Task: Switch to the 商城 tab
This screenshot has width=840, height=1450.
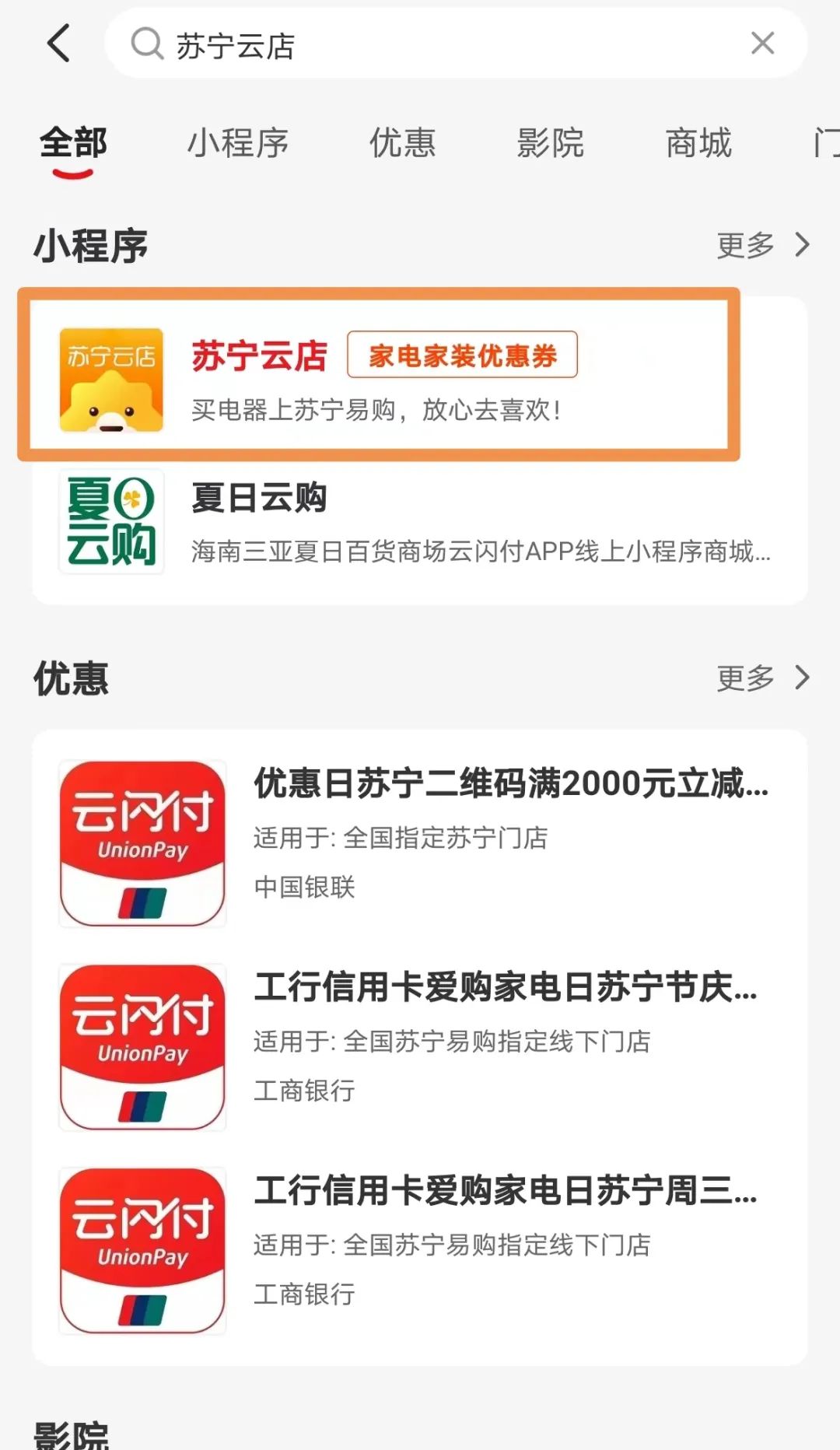Action: [x=698, y=143]
